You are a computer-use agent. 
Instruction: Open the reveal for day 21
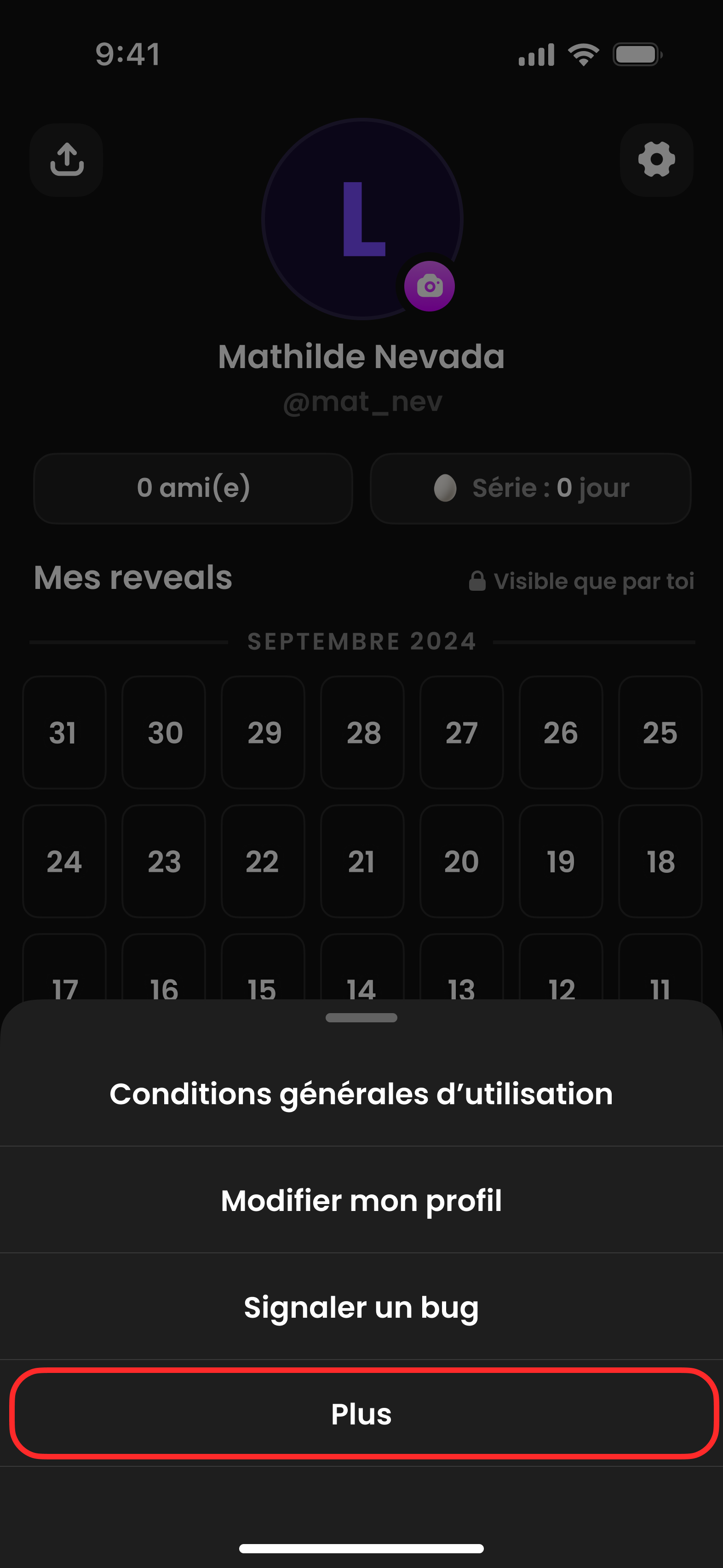click(x=363, y=861)
